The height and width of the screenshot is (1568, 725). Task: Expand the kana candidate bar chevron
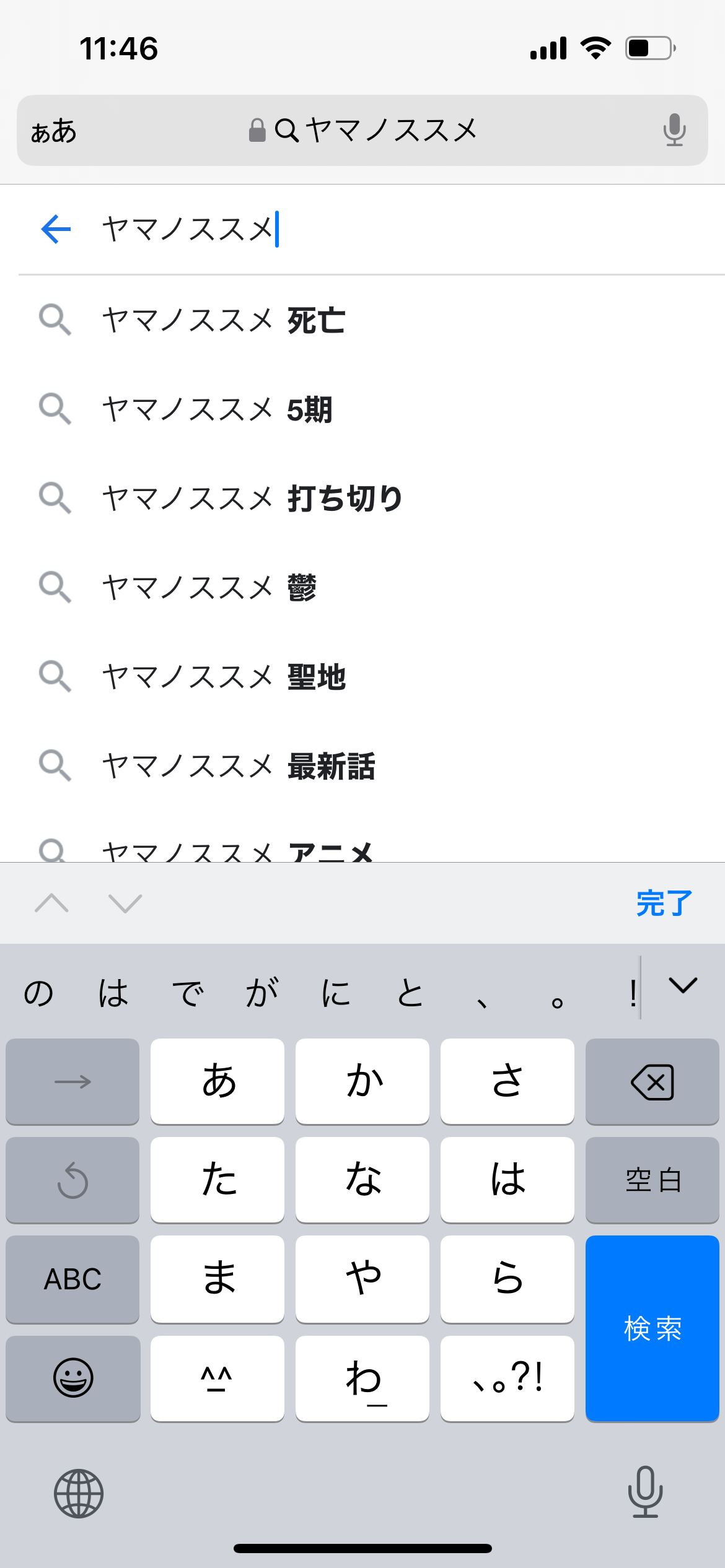coord(683,986)
